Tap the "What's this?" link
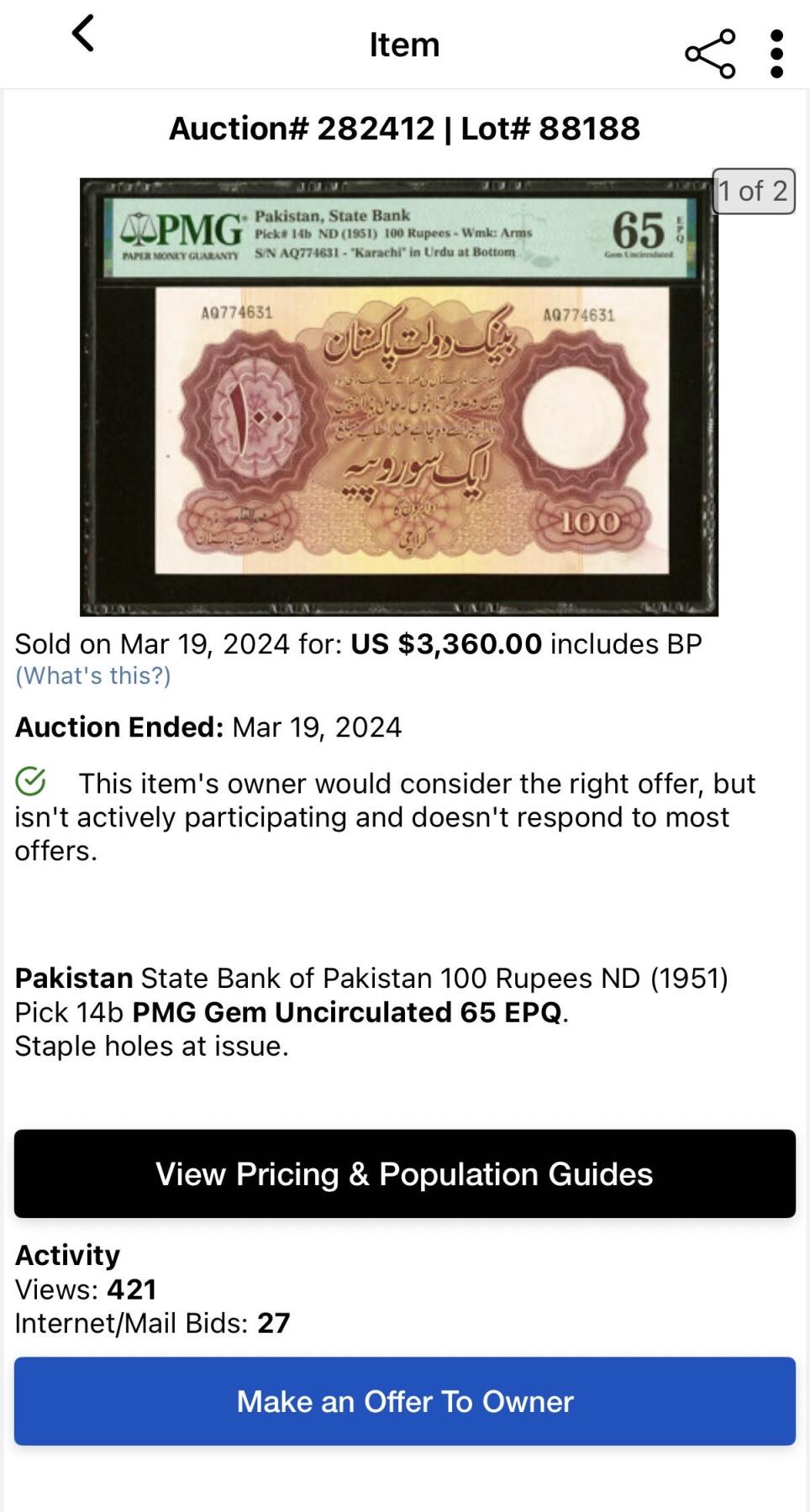 pyautogui.click(x=92, y=675)
